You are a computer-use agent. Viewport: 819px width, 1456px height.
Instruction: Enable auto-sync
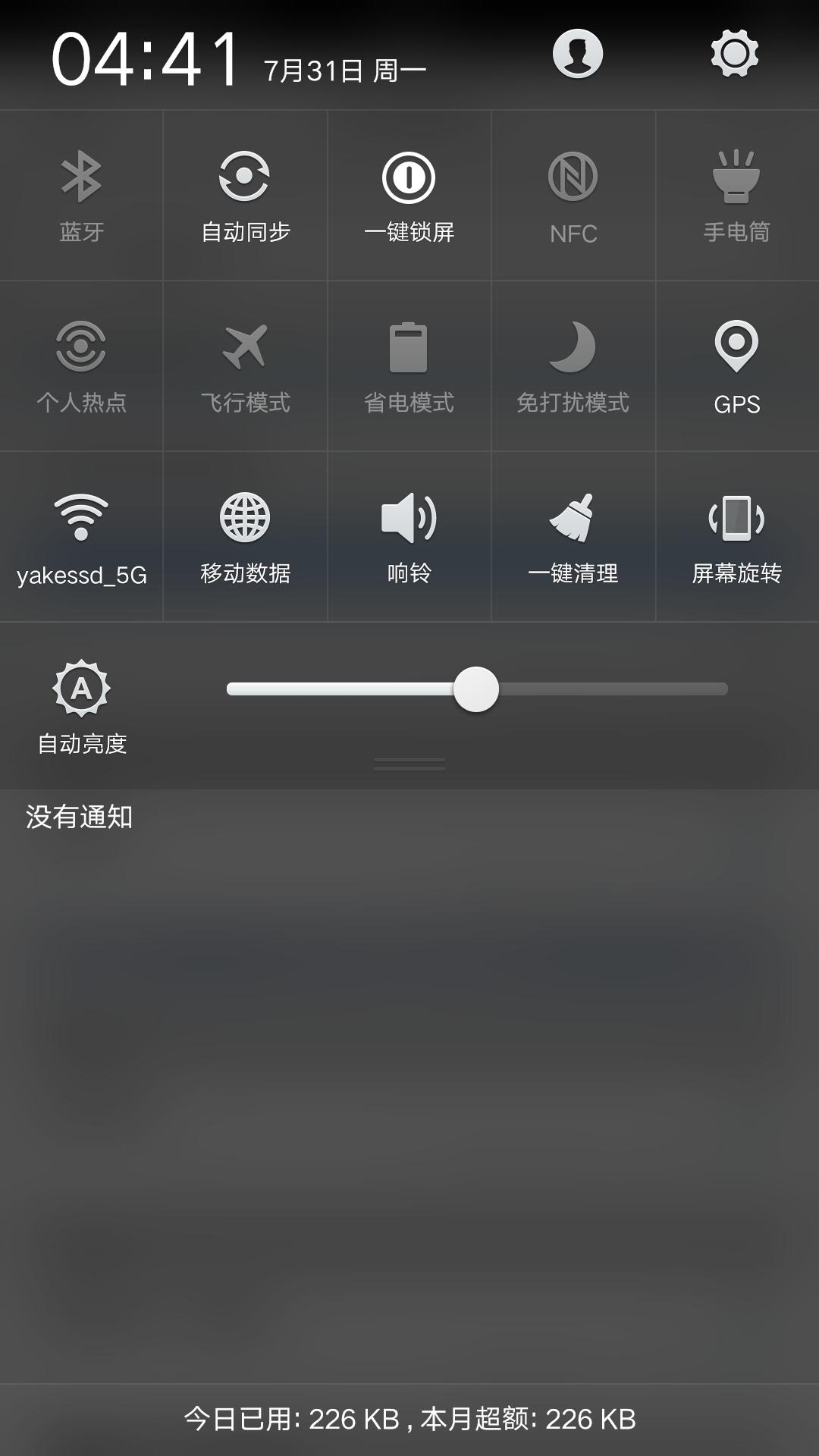tap(245, 195)
